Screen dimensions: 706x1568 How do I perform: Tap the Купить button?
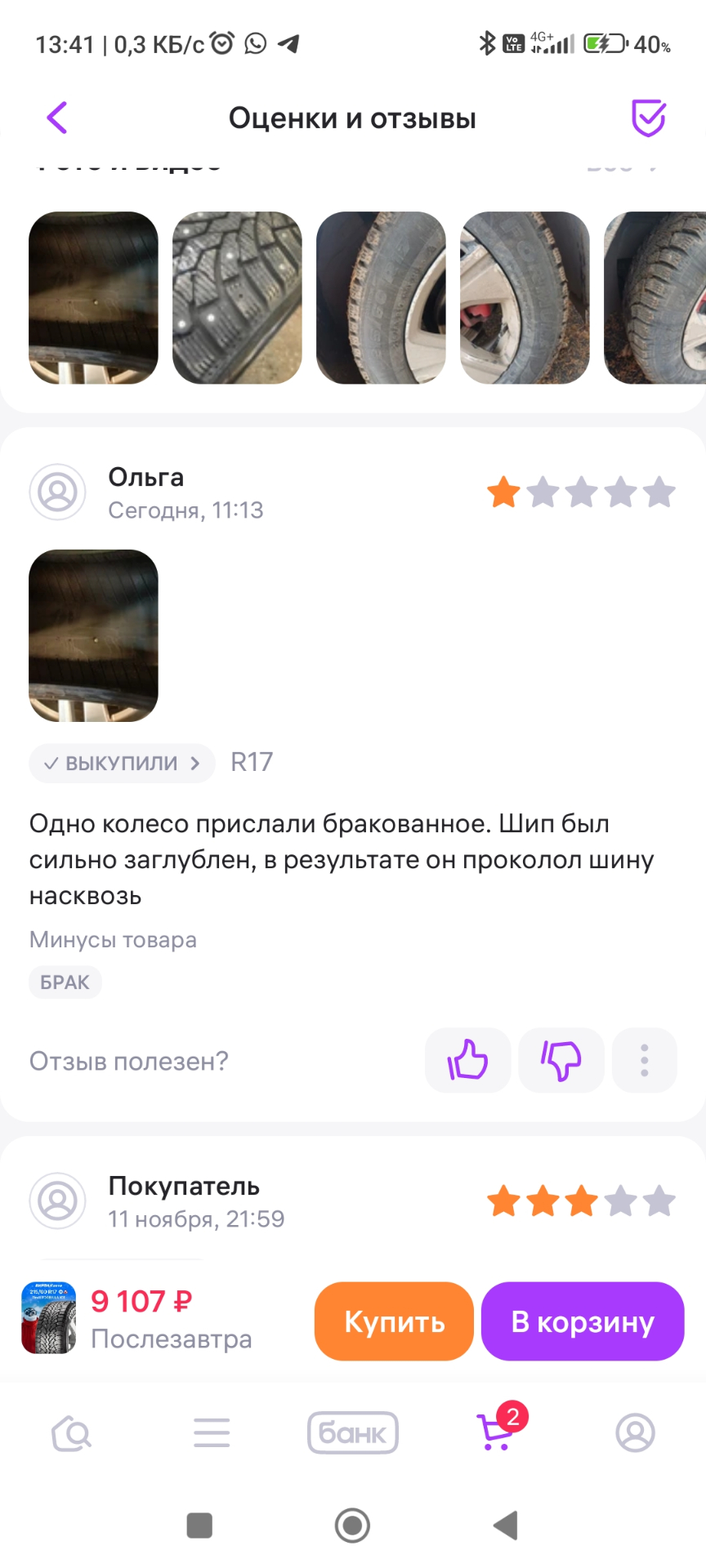[394, 1321]
